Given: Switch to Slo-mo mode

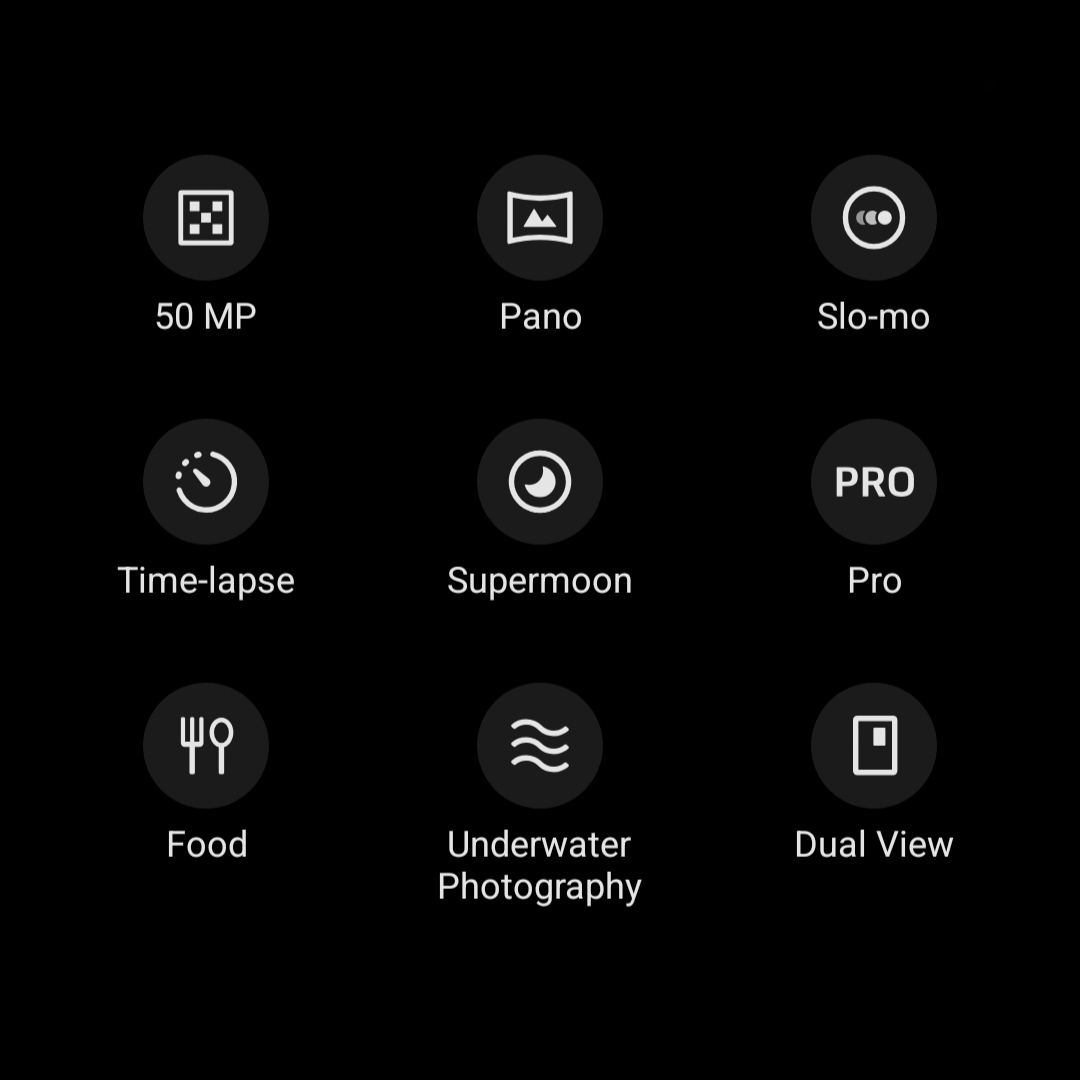Looking at the screenshot, I should tap(873, 218).
